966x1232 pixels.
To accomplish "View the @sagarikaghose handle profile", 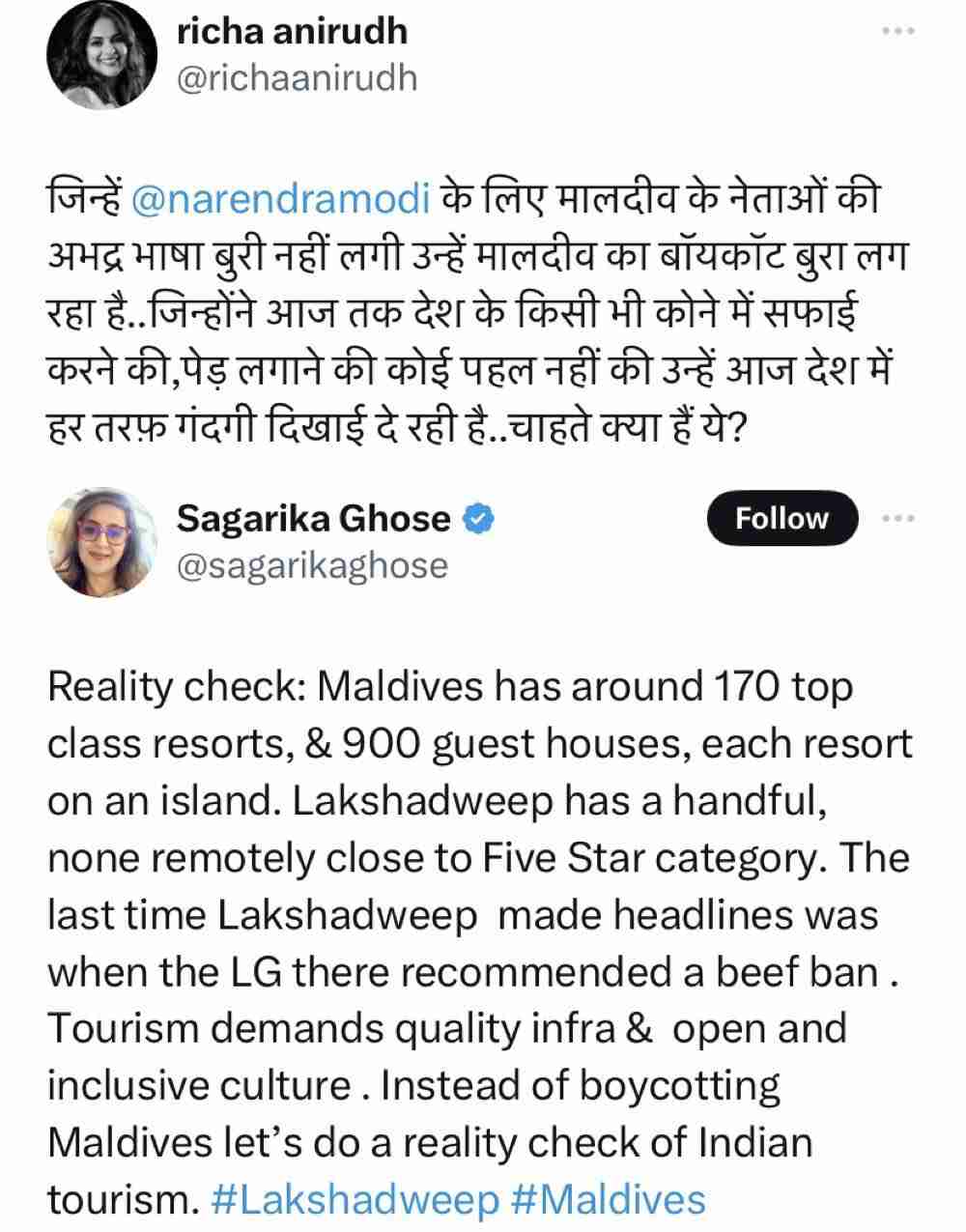I will pyautogui.click(x=312, y=565).
